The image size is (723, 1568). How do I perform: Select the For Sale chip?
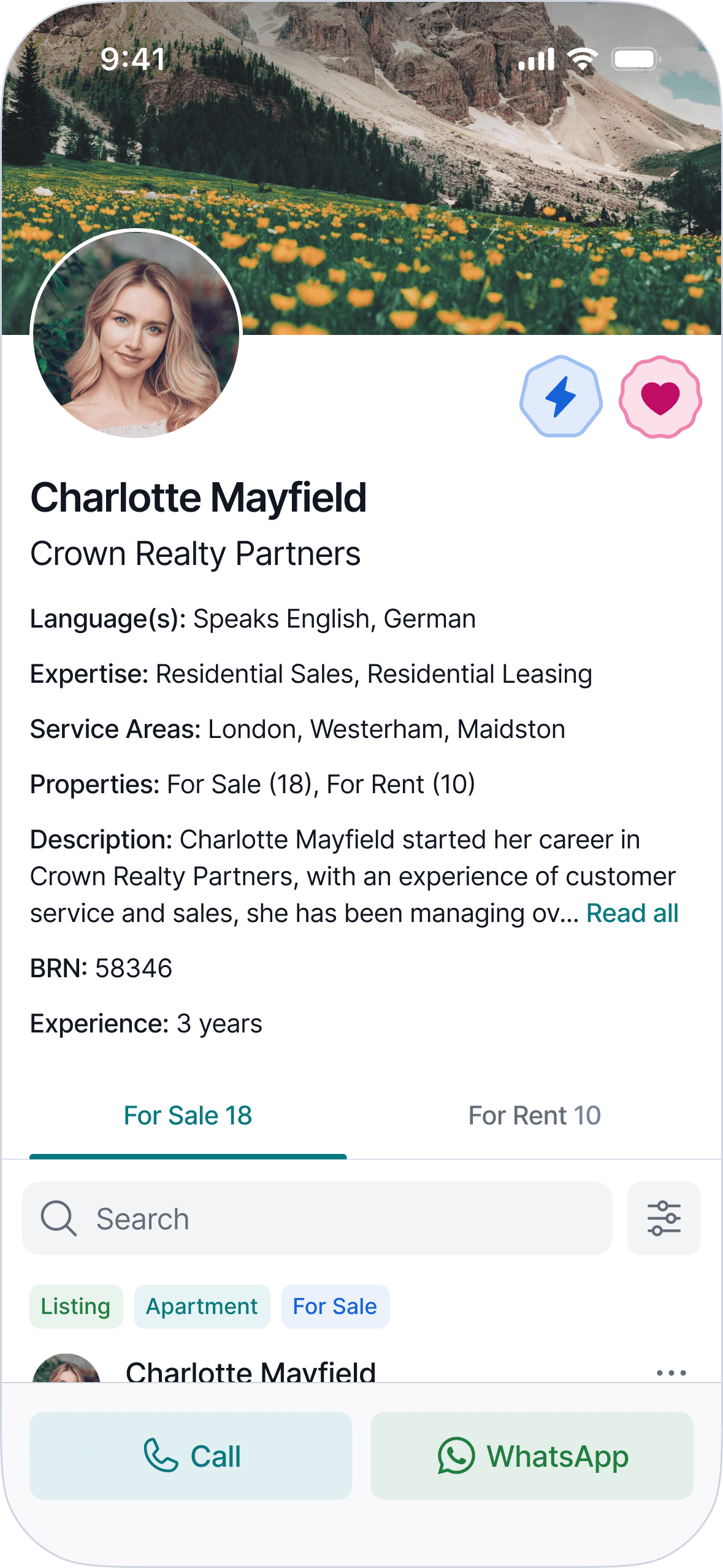coord(335,1307)
